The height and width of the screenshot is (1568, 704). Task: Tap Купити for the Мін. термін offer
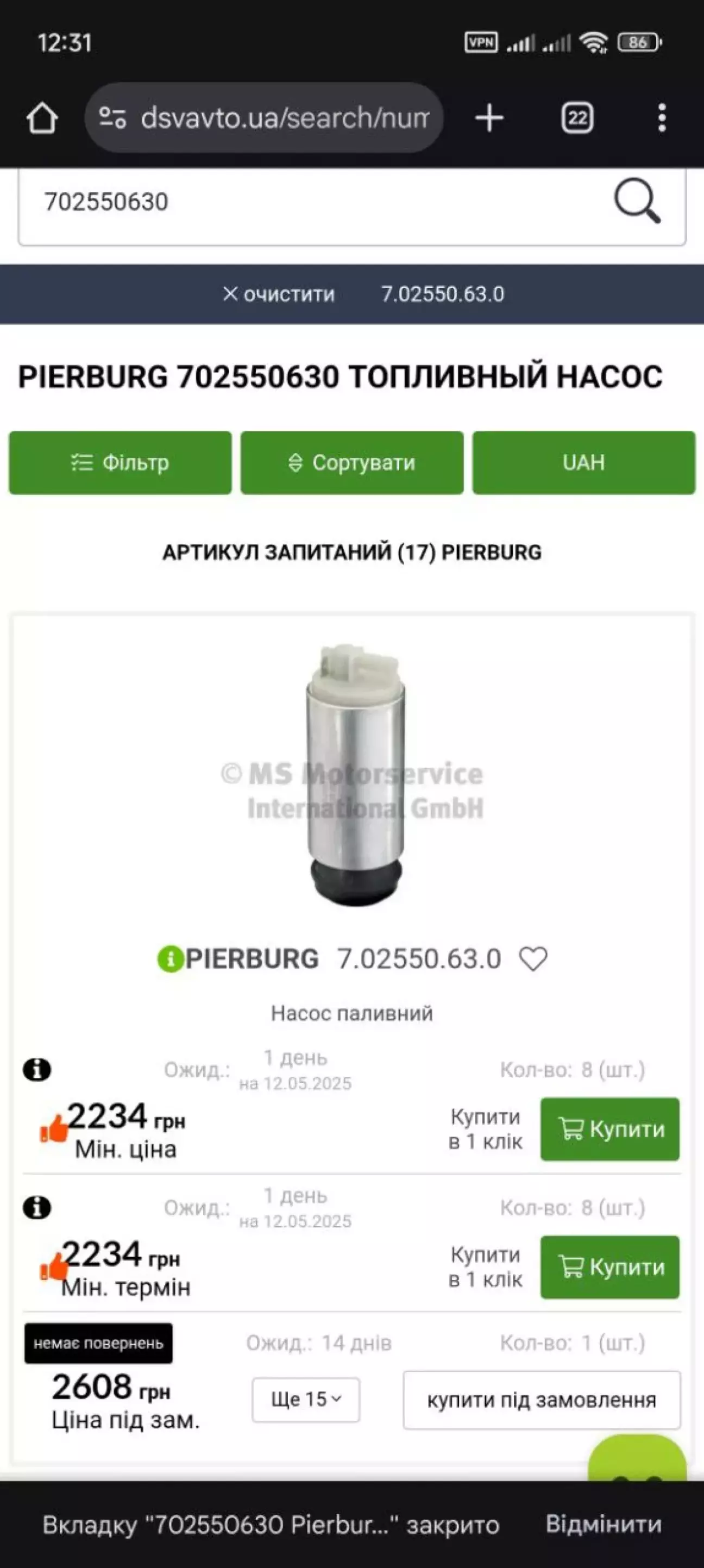609,1268
